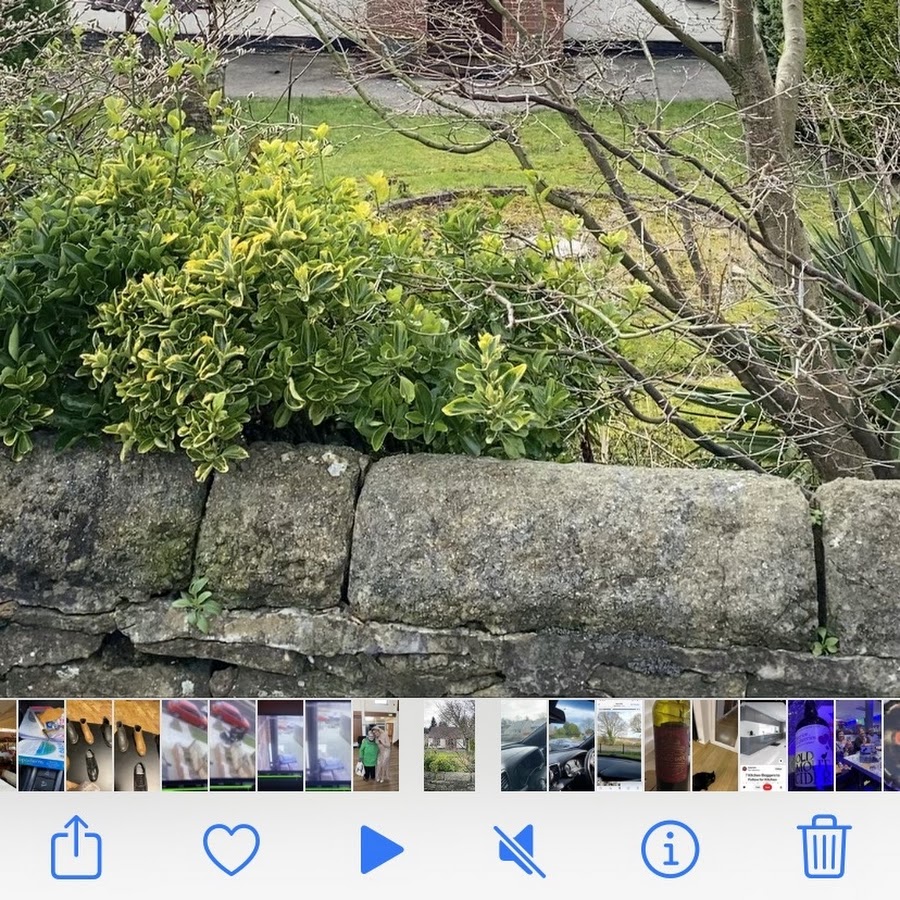Open the info details button
This screenshot has height=900, width=900.
click(x=669, y=849)
